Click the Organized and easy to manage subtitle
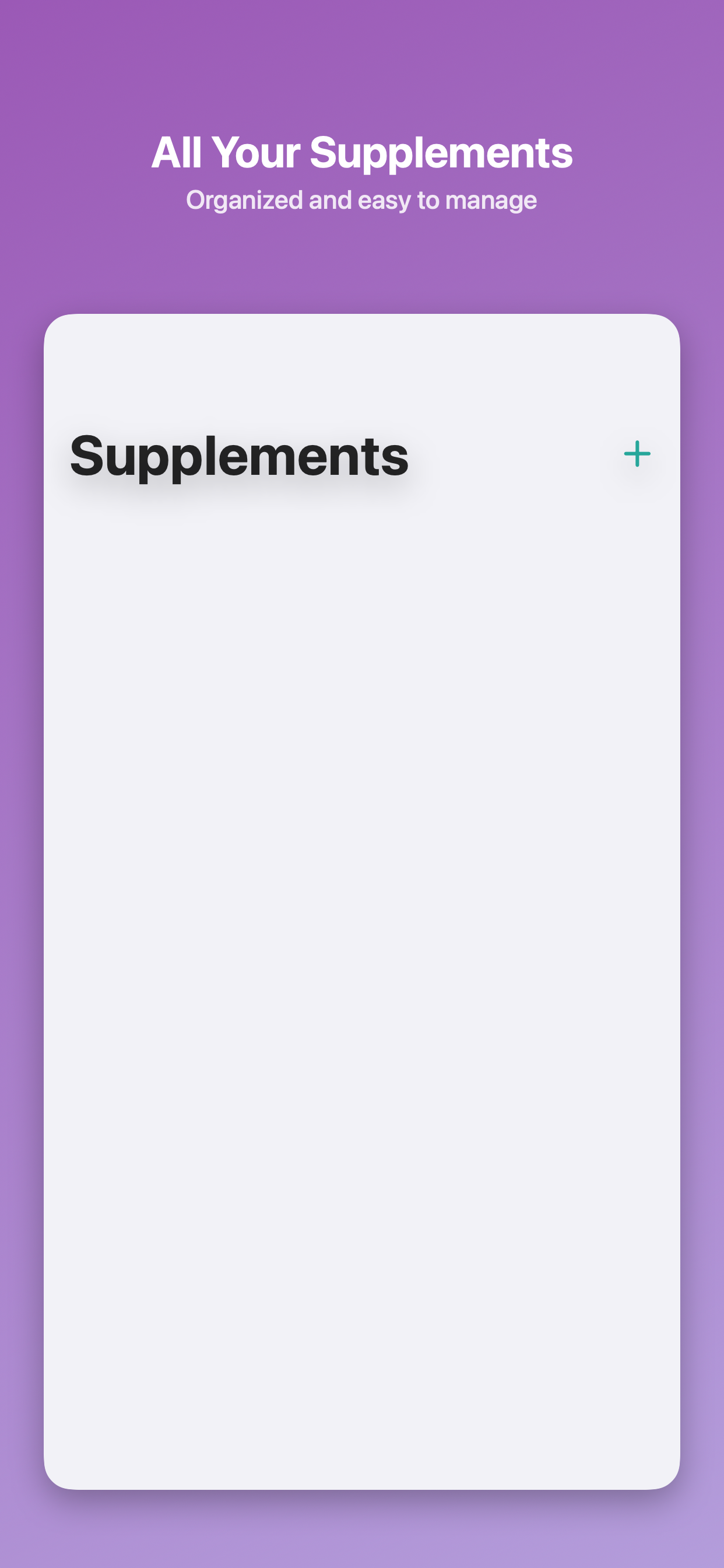This screenshot has width=724, height=1568. pyautogui.click(x=362, y=198)
